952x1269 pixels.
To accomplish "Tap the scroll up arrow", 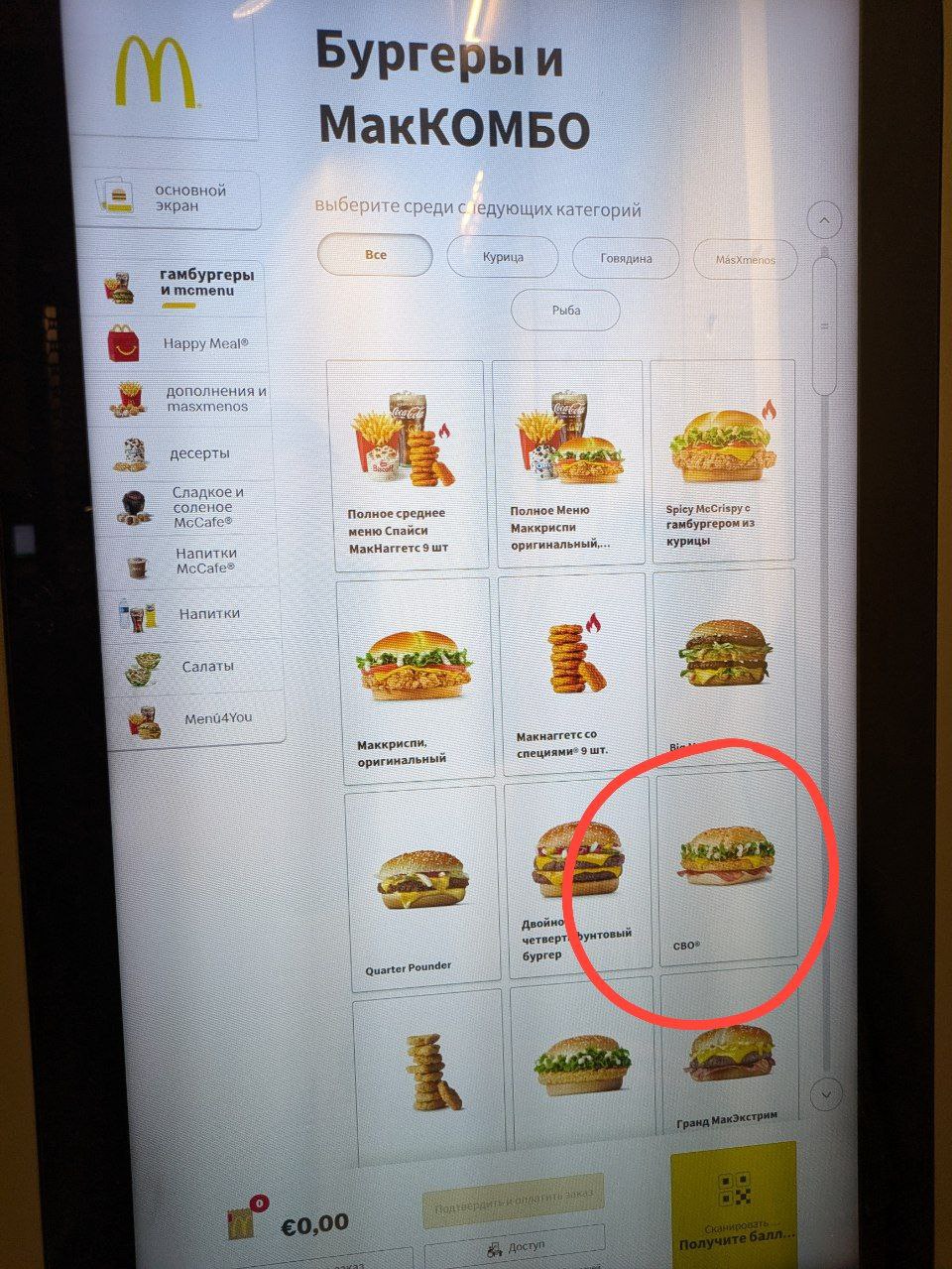I will click(x=824, y=220).
